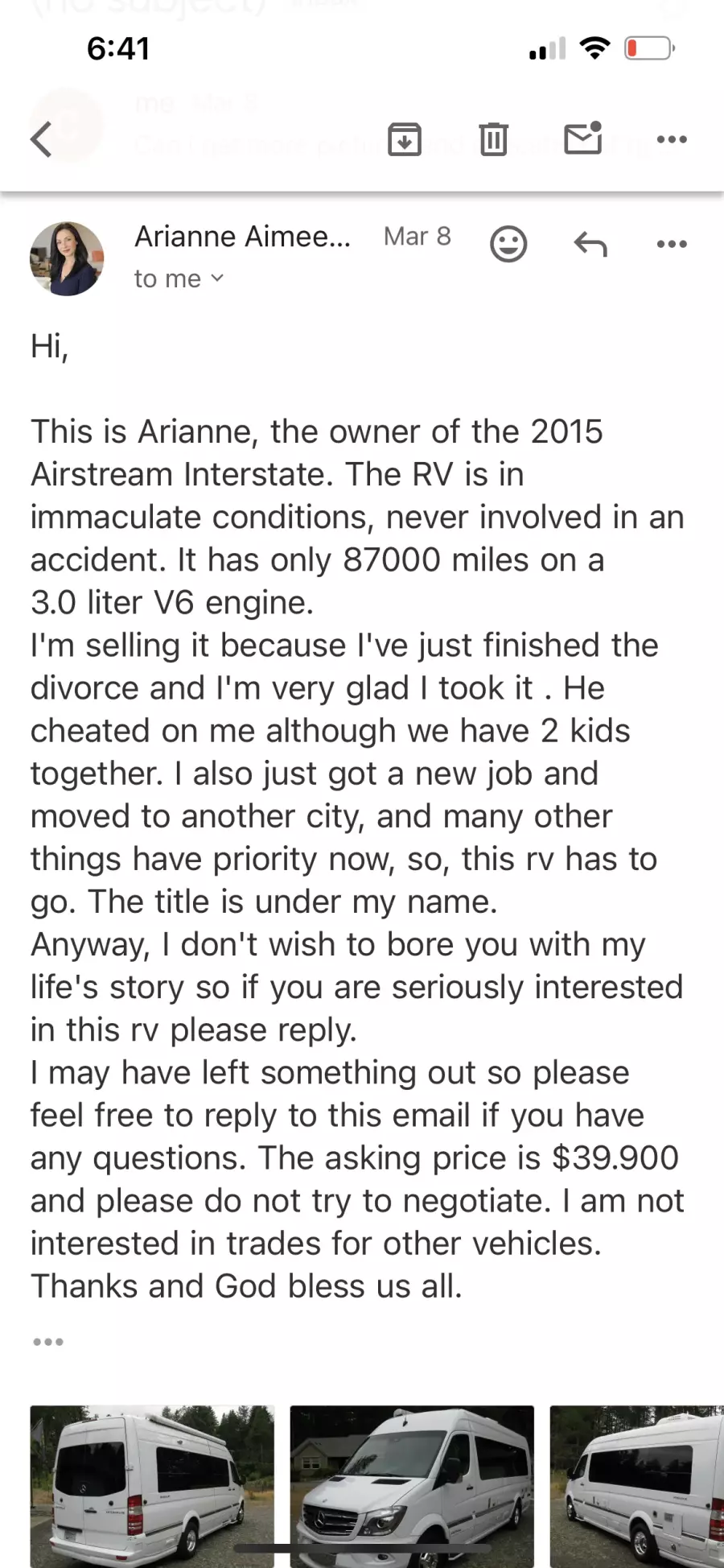Delete this email with trash icon
Screen dimensions: 724x1568
point(493,139)
